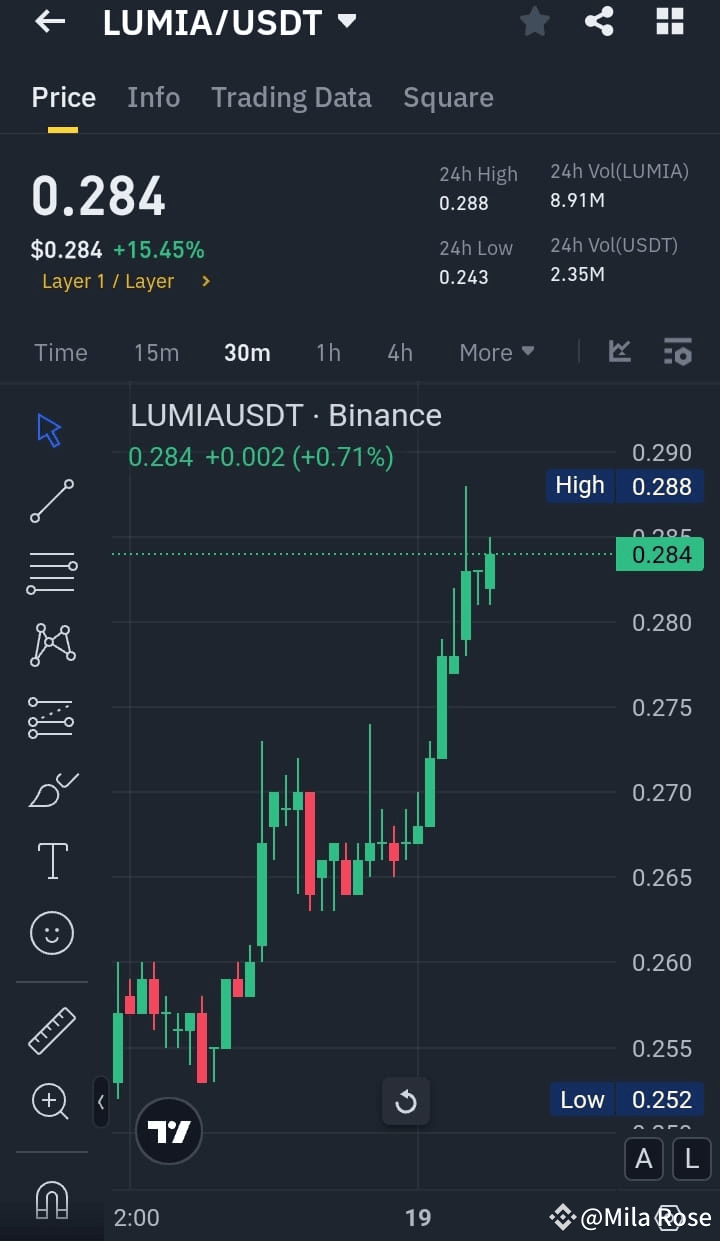The width and height of the screenshot is (720, 1241).
Task: Select the trend line drawing tool
Action: click(x=50, y=500)
